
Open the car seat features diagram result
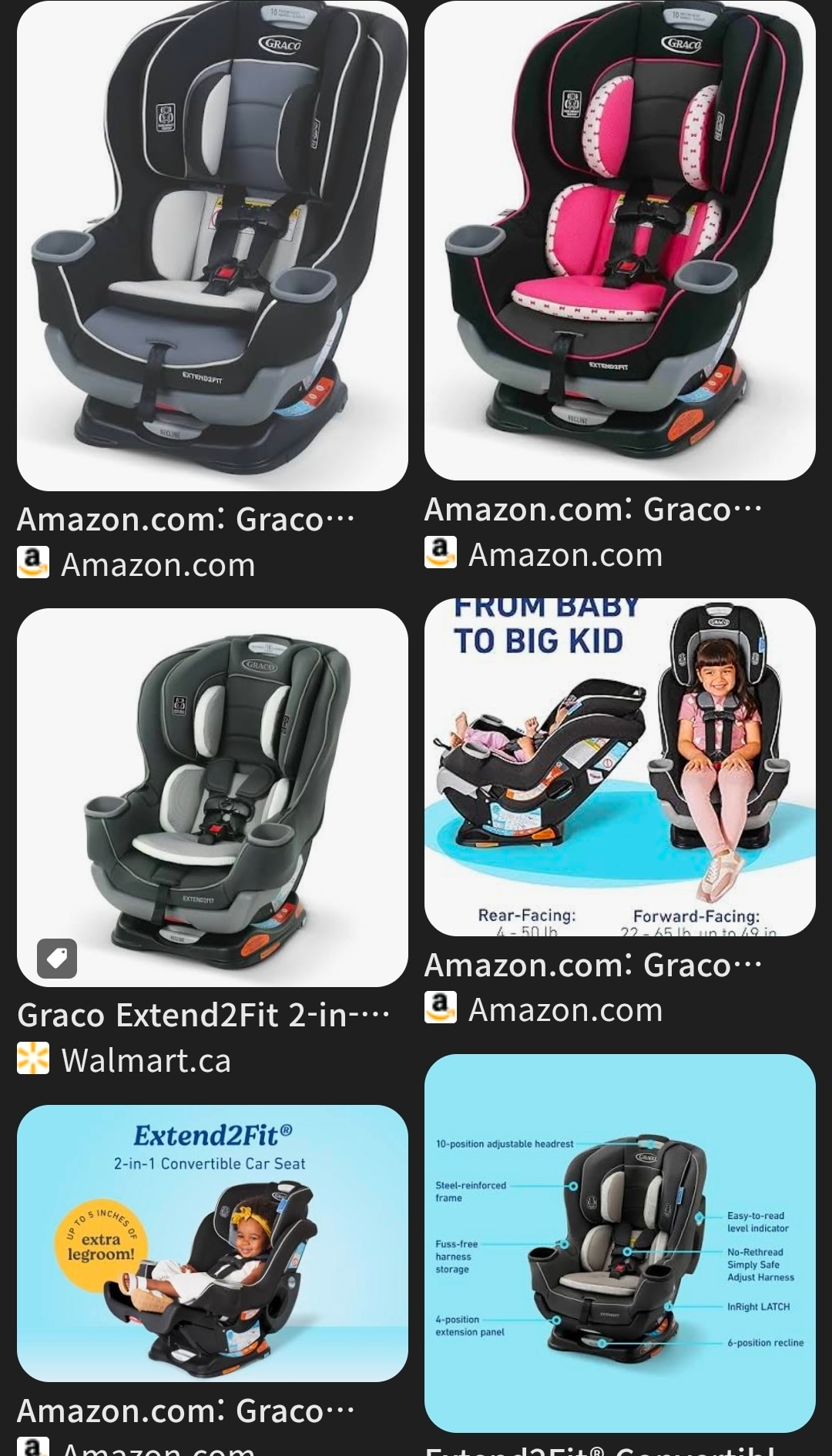coord(619,1243)
